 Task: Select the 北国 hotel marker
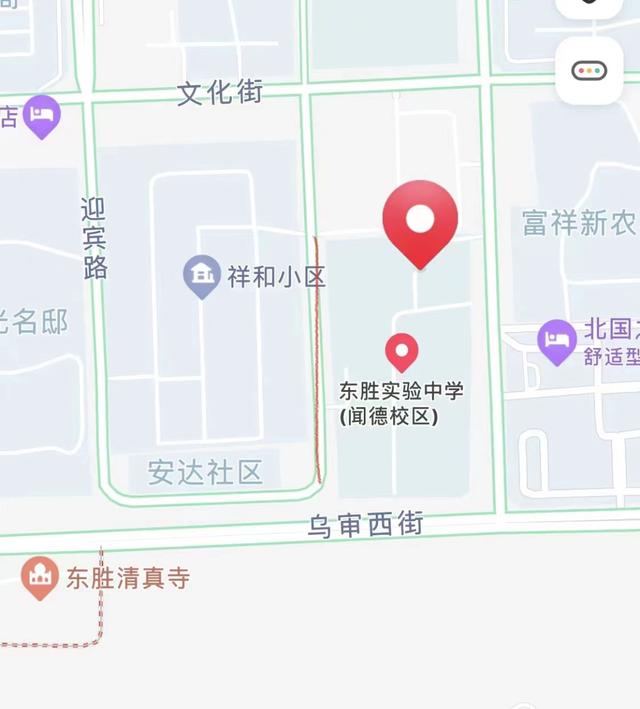point(556,342)
